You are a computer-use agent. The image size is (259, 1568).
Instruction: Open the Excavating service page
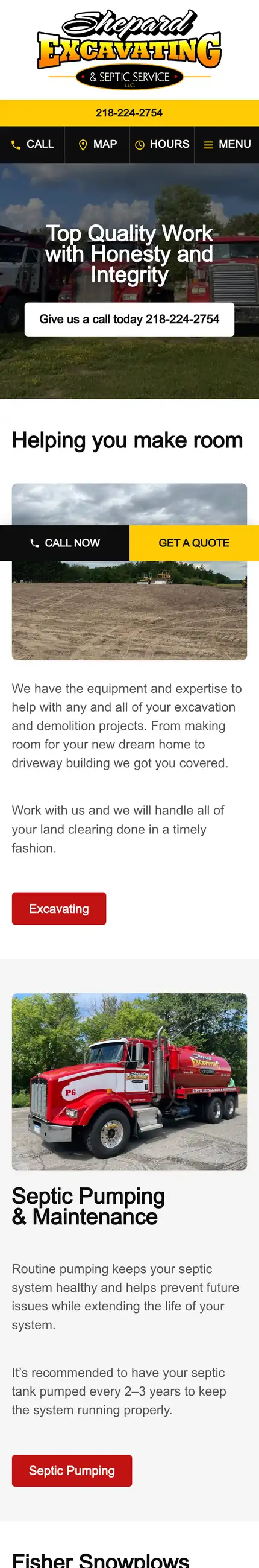point(59,908)
